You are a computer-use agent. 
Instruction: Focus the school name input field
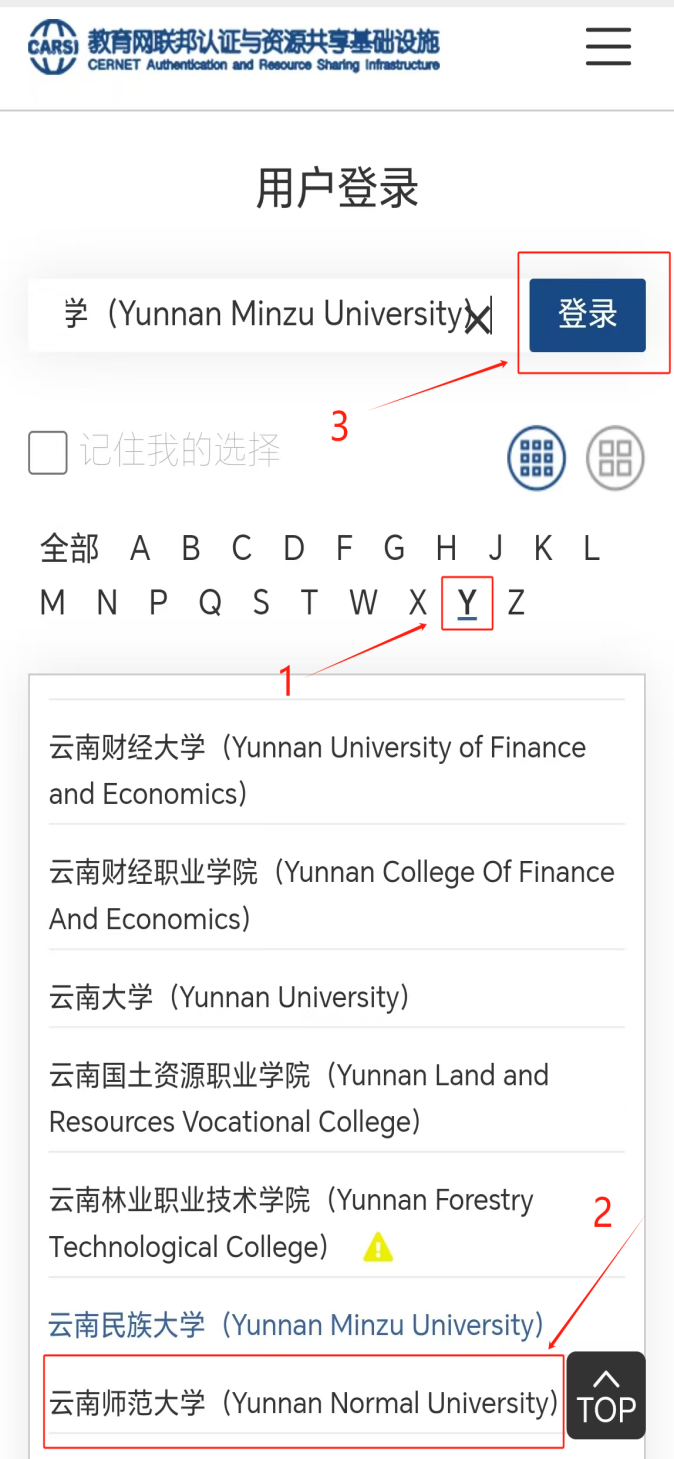coord(250,315)
